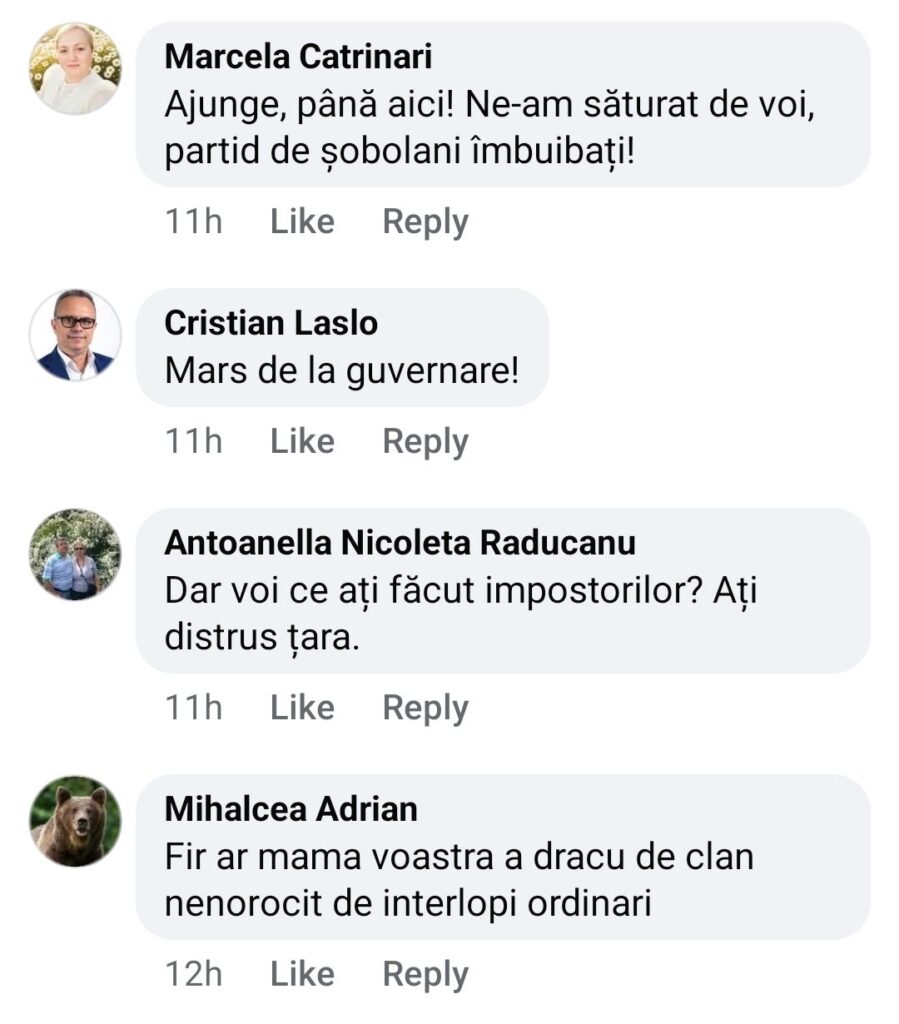This screenshot has width=899, height=1024.
Task: Reply to Mihalcea Adrian's comment
Action: 425,974
